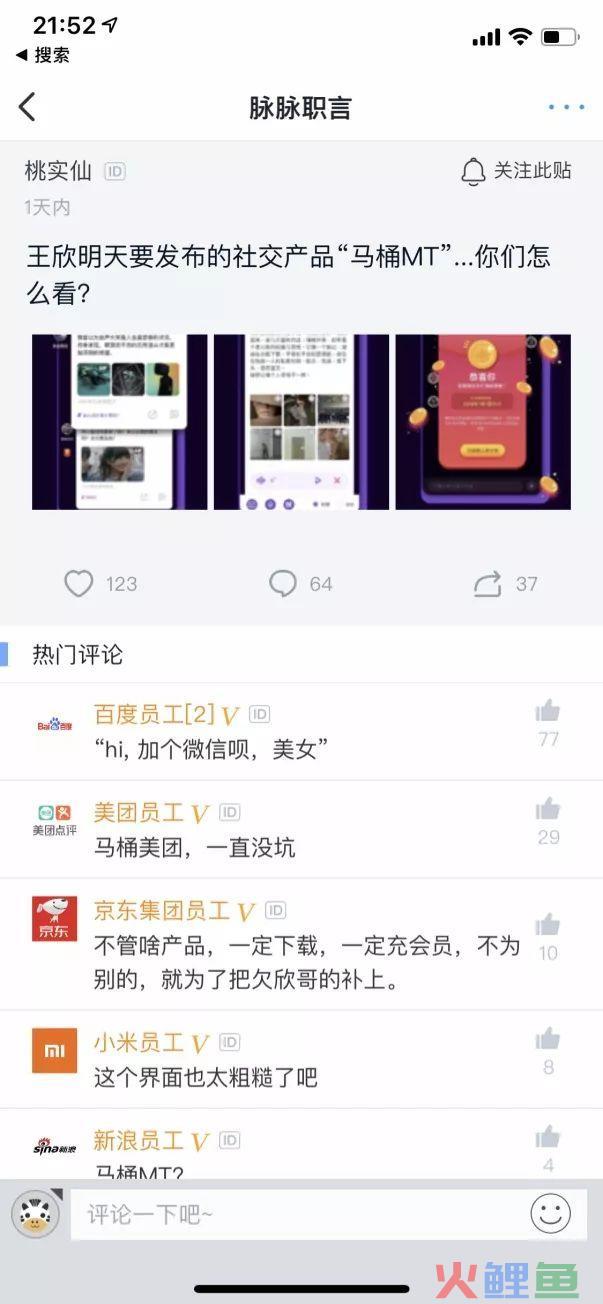Open the three-dot overflow menu
This screenshot has width=603, height=1304.
pos(565,107)
